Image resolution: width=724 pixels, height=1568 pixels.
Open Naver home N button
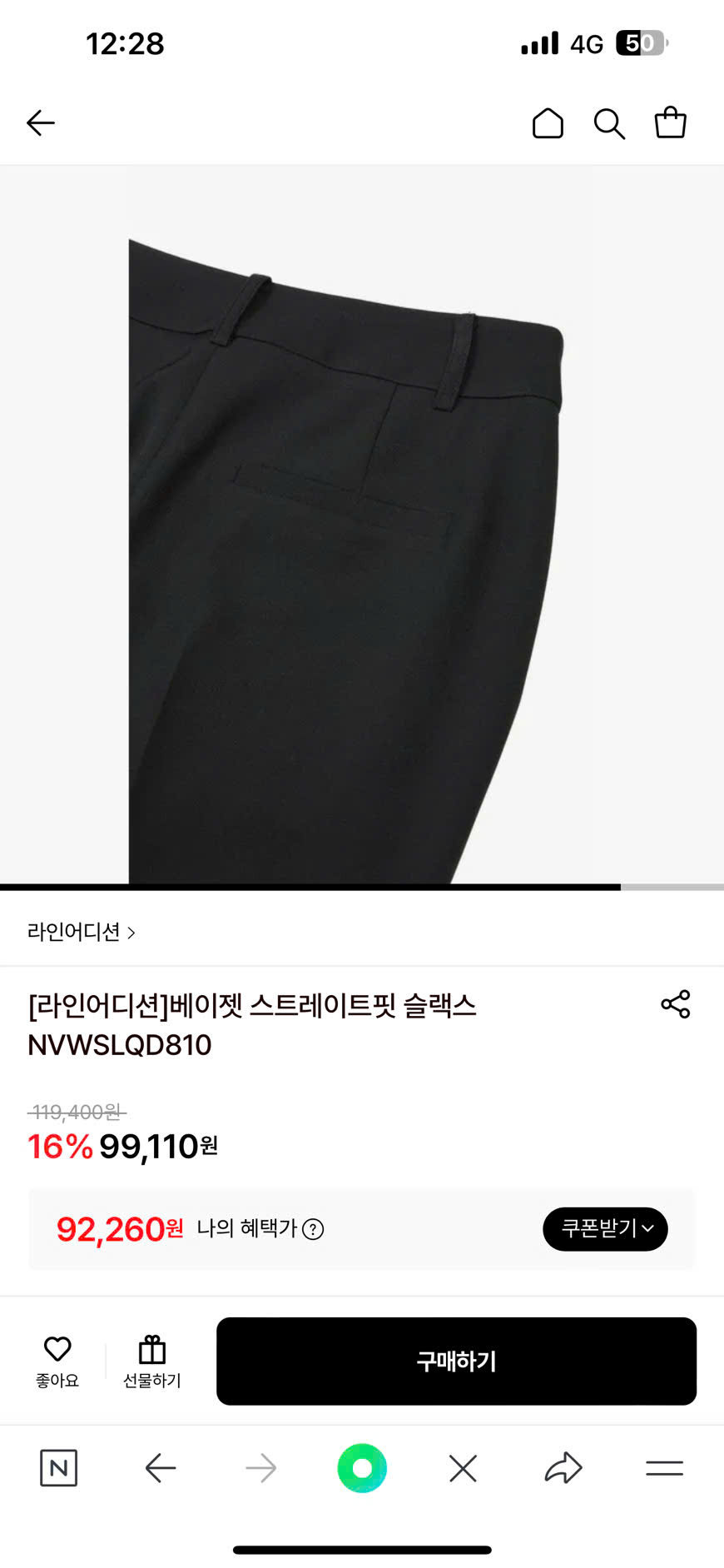(x=58, y=1468)
